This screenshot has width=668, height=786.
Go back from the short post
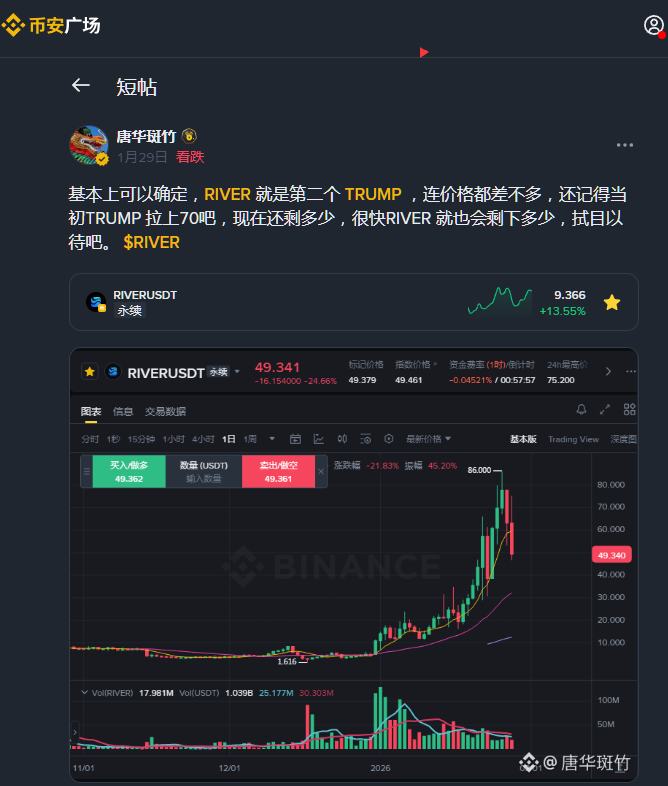coord(81,86)
